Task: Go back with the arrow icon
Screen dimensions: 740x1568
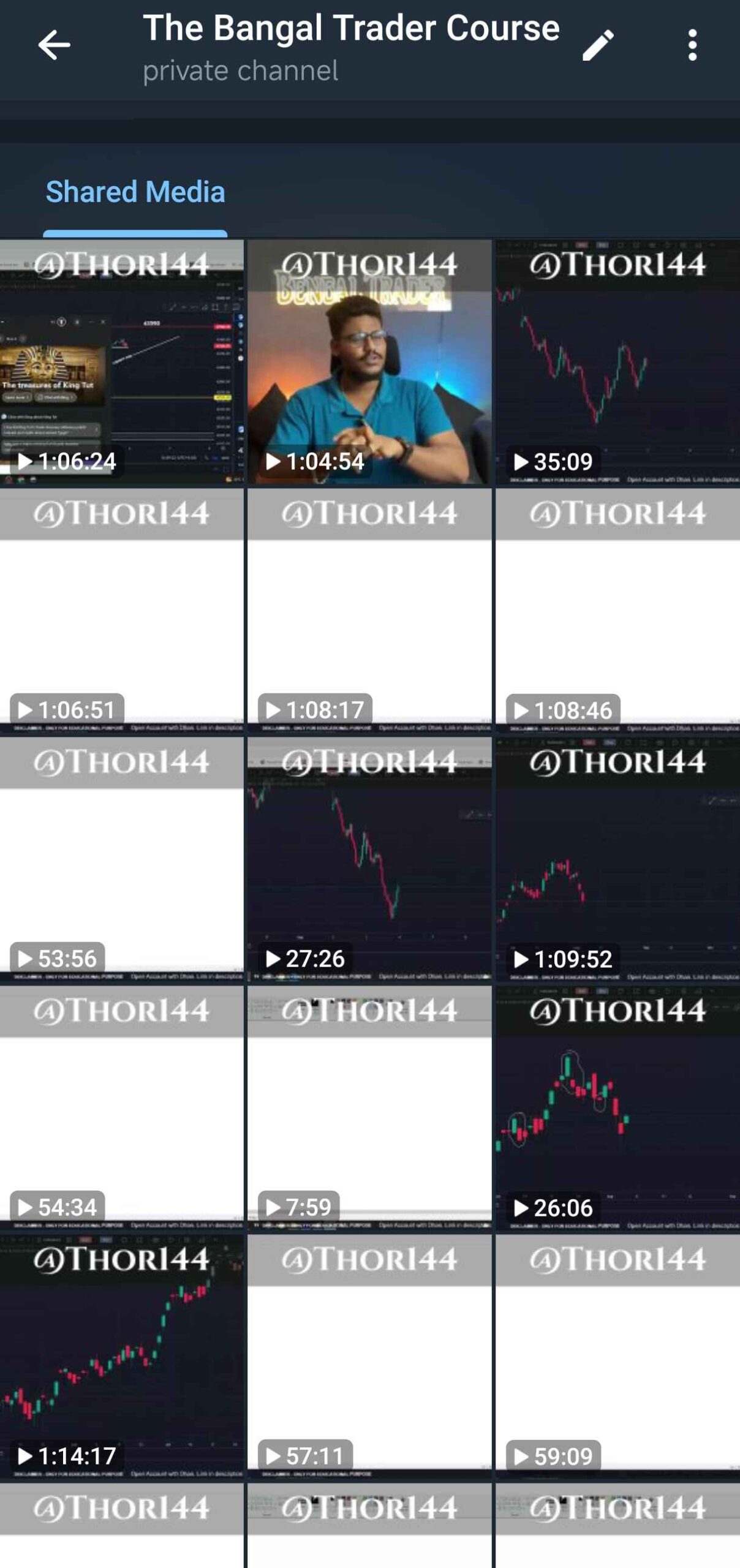Action: tap(54, 45)
